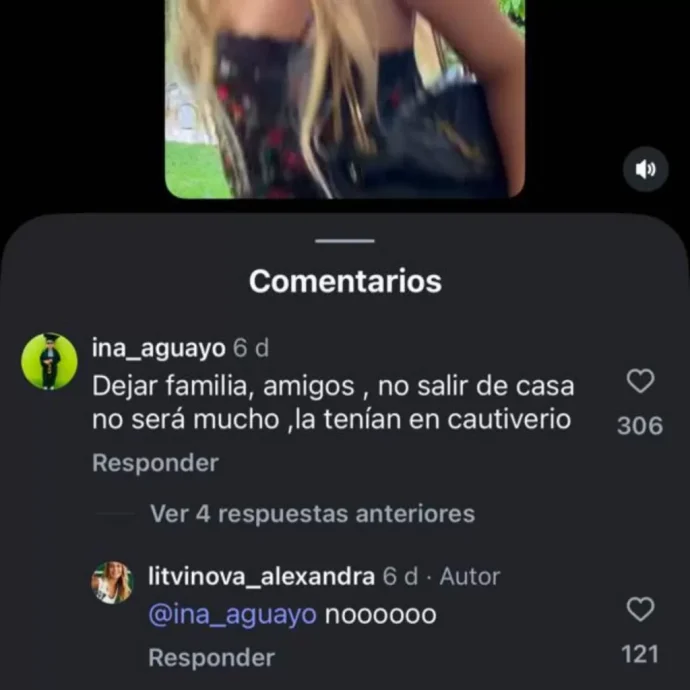Open the @ina_aguayo mention link
The width and height of the screenshot is (690, 690).
point(232,614)
